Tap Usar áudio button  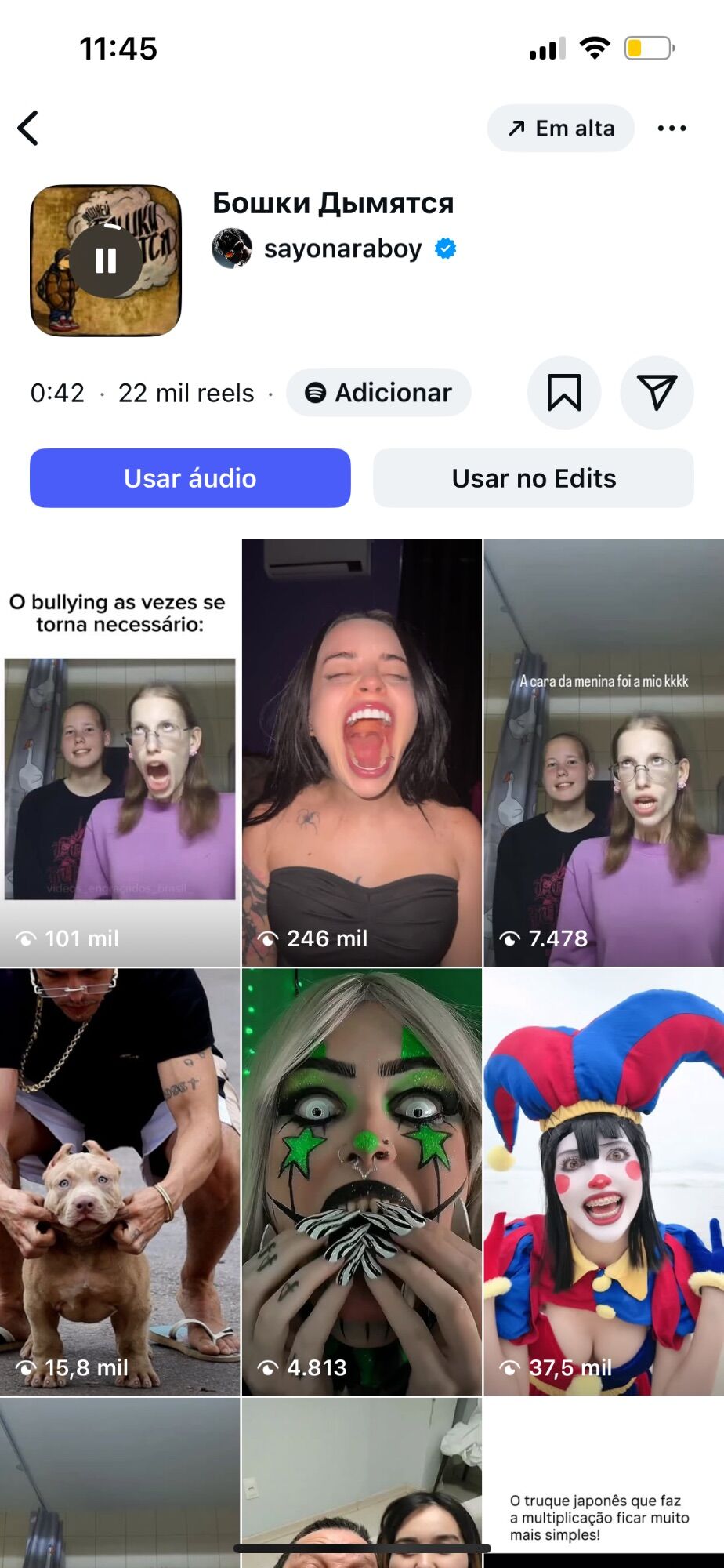190,478
